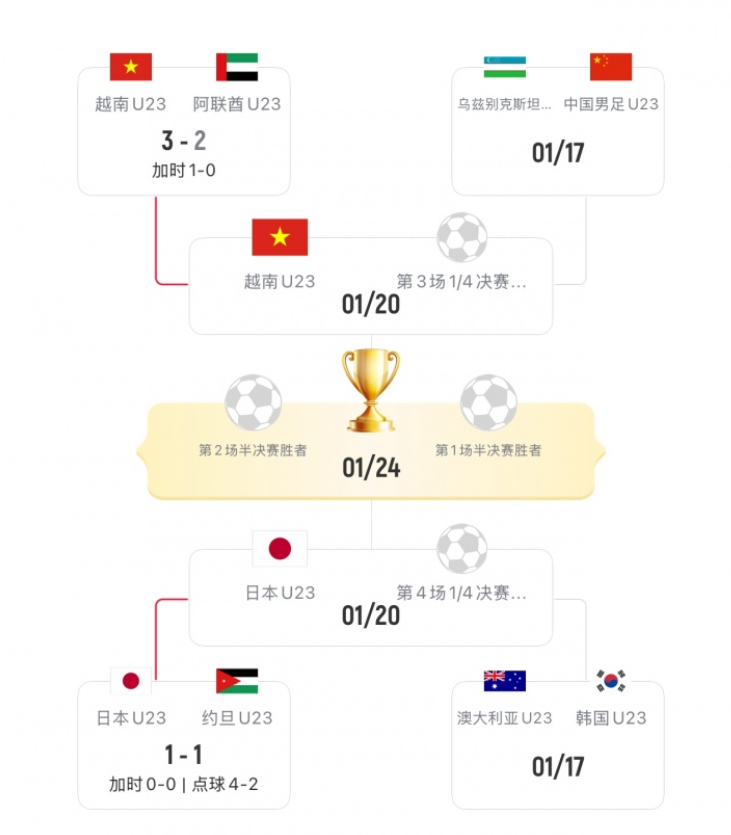The height and width of the screenshot is (835, 731).
Task: Open the 01/24 final match card
Action: click(370, 451)
